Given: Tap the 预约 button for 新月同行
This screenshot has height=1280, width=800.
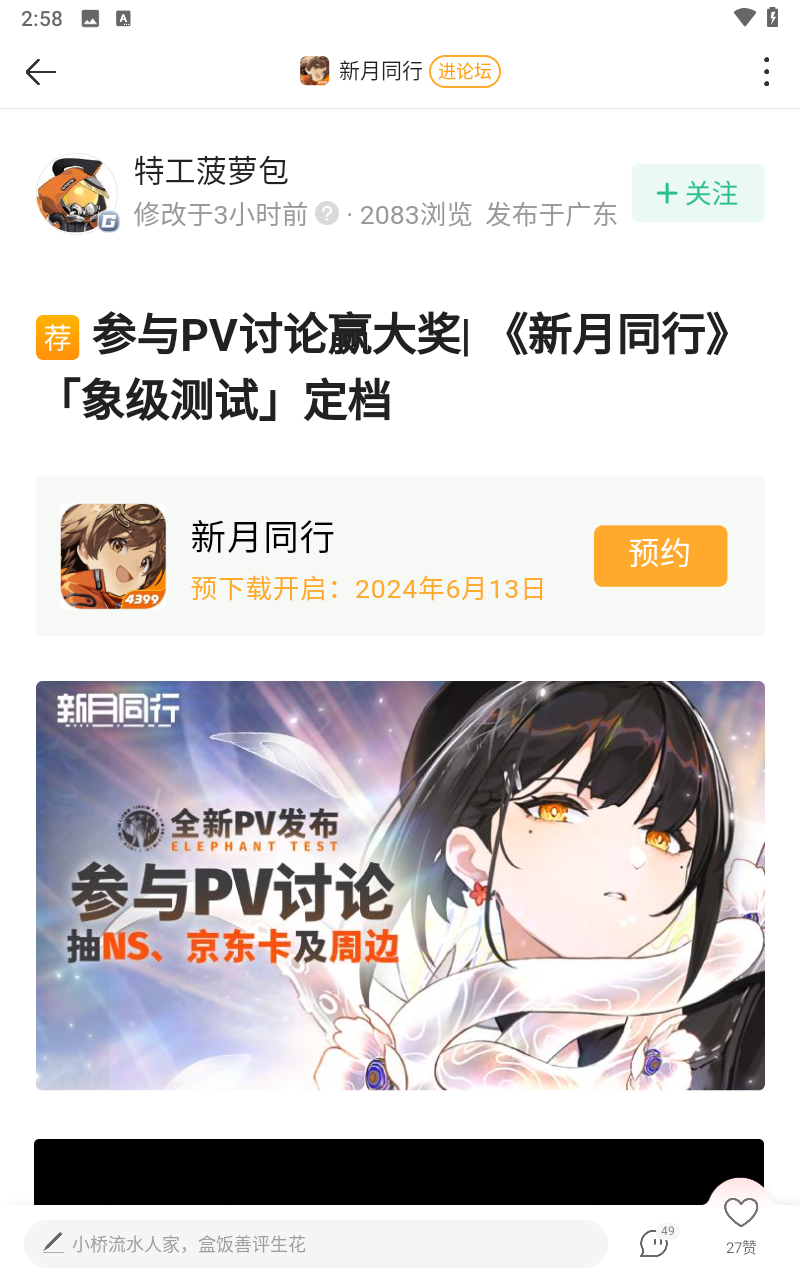Looking at the screenshot, I should [x=660, y=555].
